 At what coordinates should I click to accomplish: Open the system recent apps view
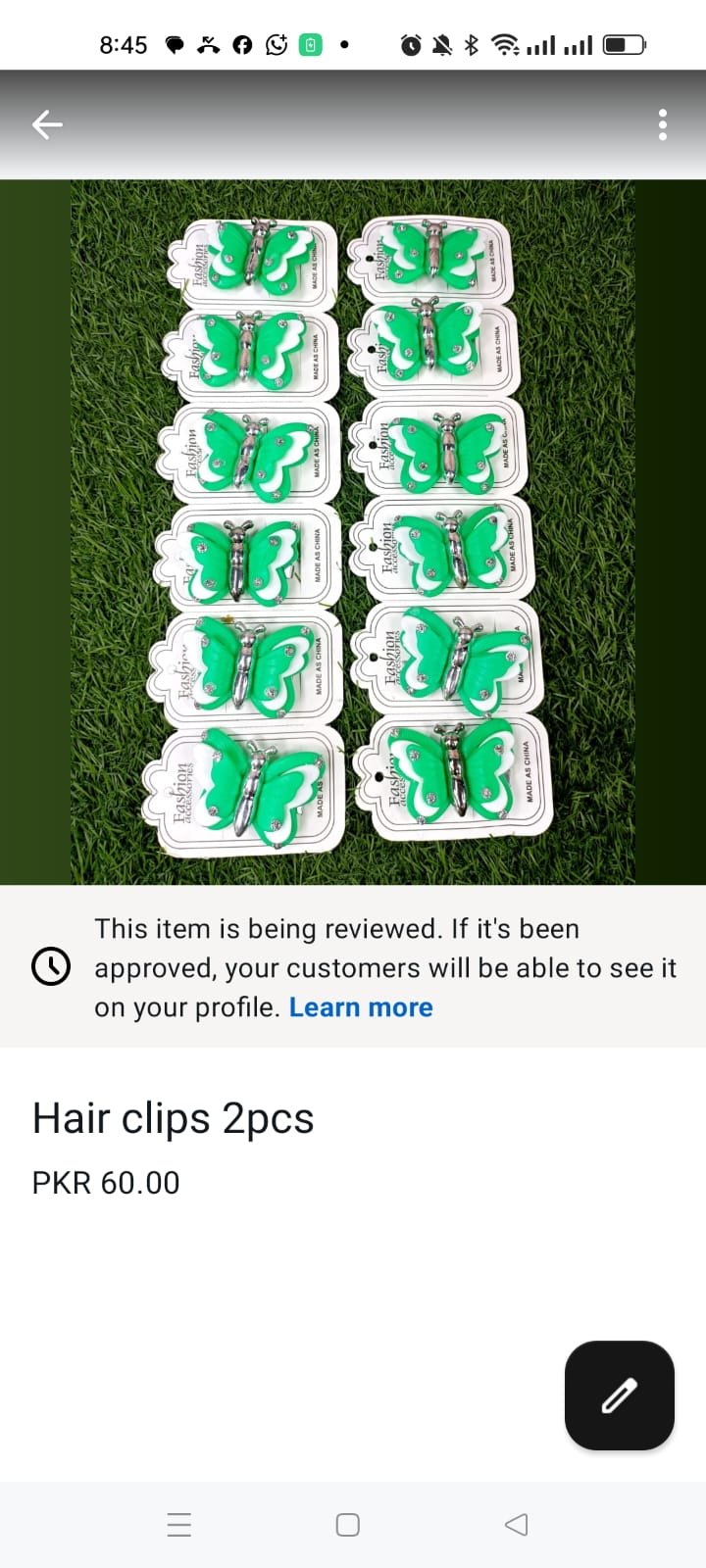(179, 1525)
